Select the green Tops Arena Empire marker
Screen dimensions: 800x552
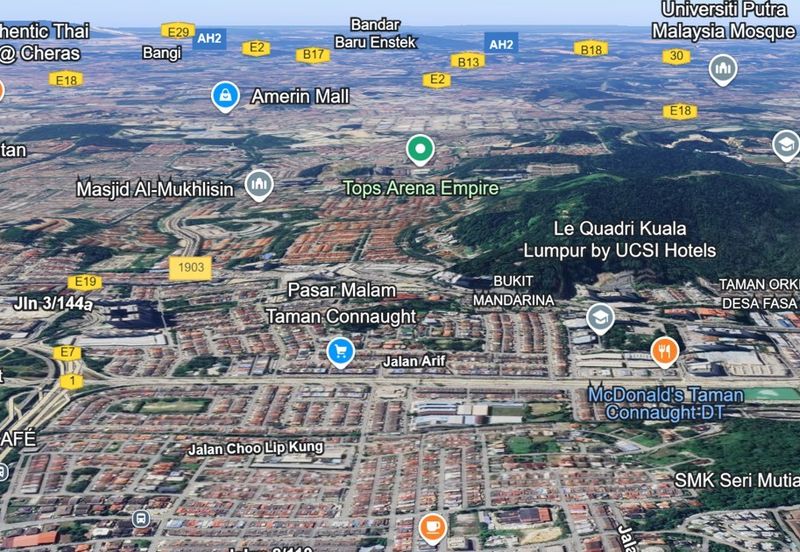[x=421, y=150]
